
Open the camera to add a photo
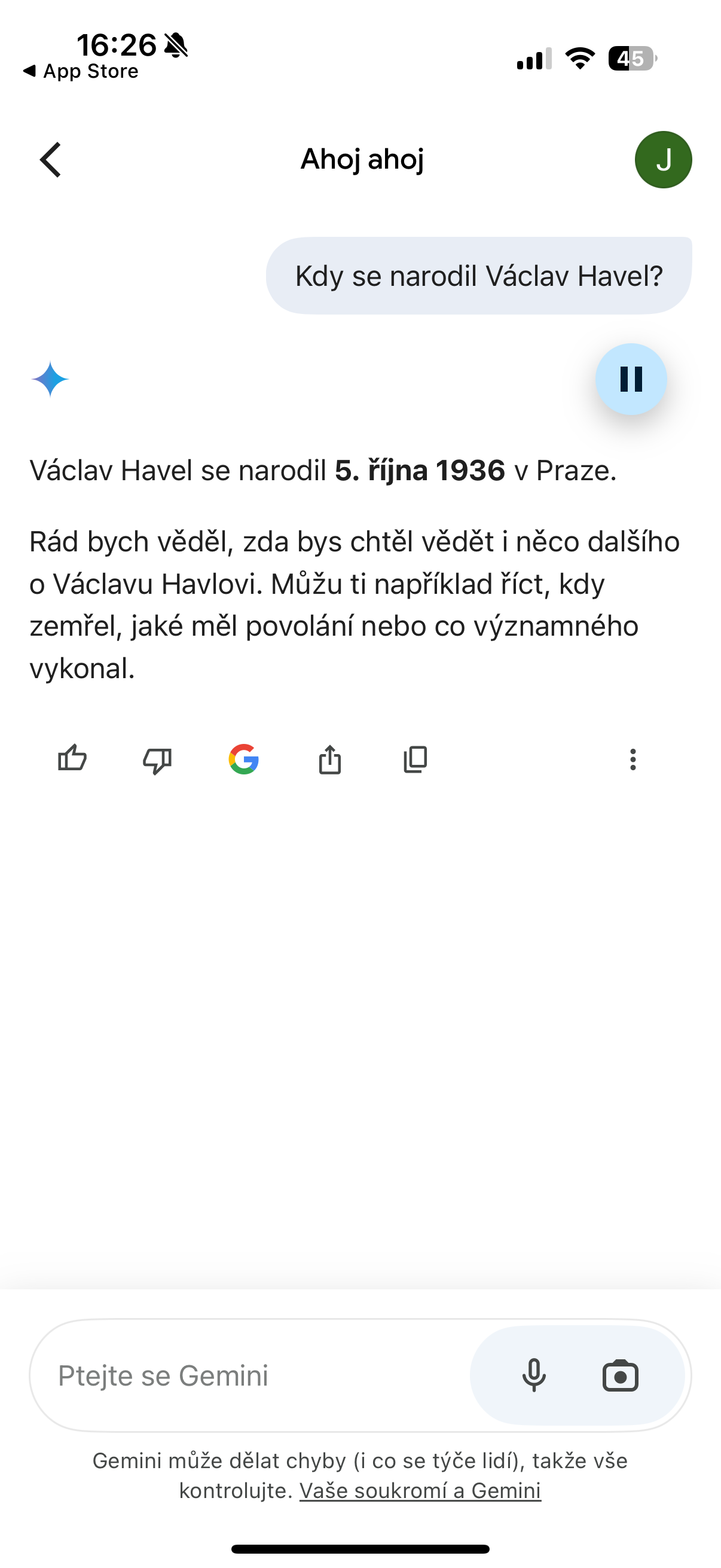[620, 1375]
